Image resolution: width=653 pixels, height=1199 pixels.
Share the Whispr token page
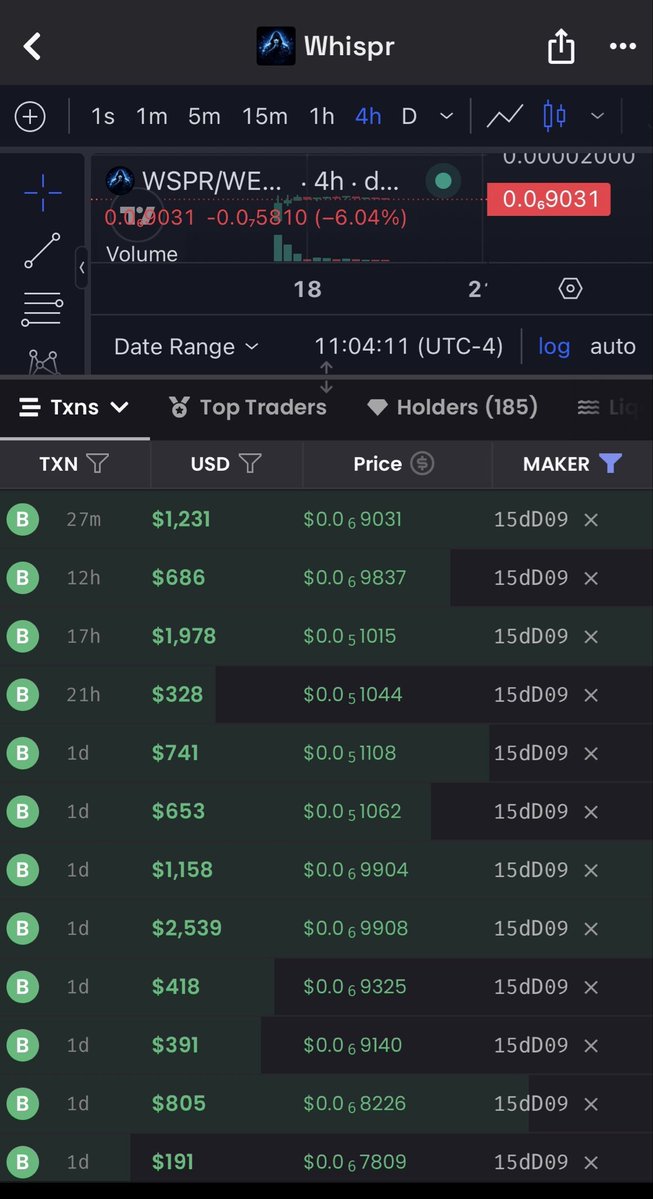click(x=560, y=46)
